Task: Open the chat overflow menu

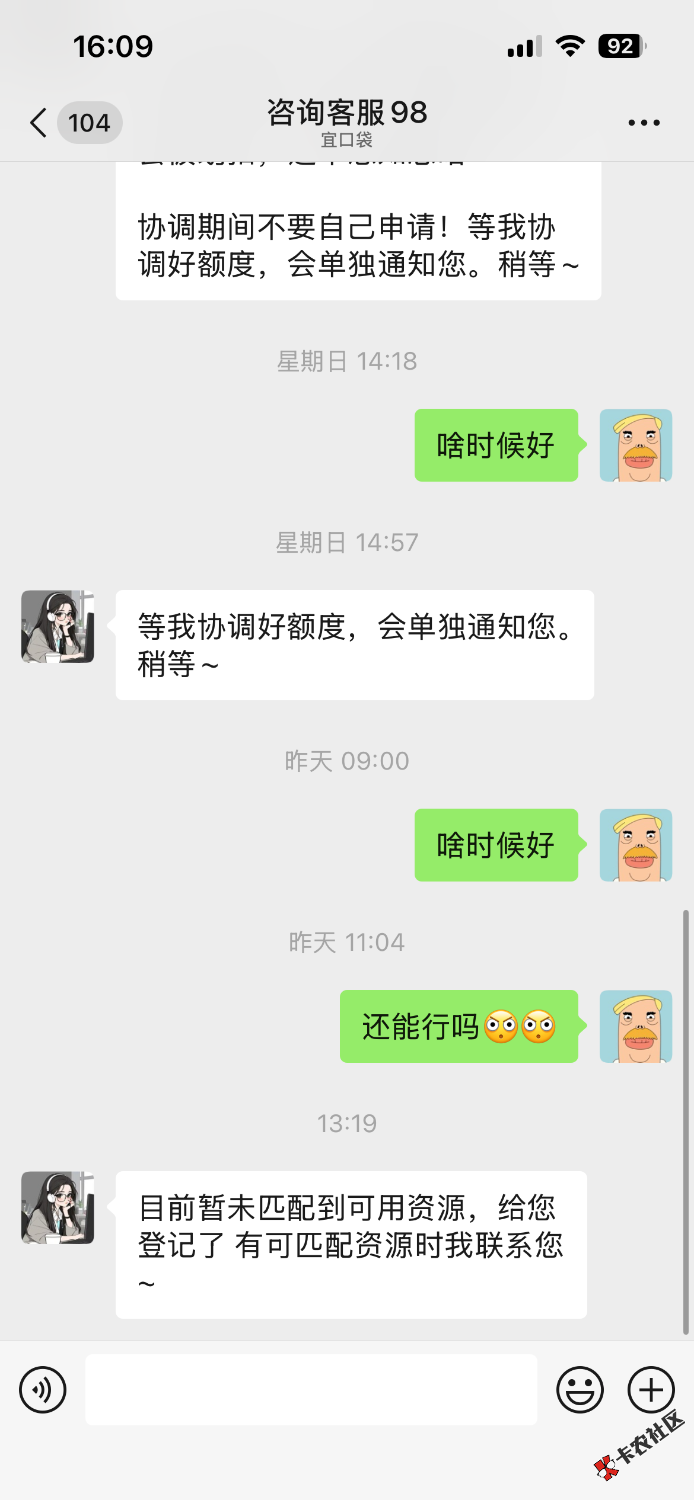Action: 644,123
